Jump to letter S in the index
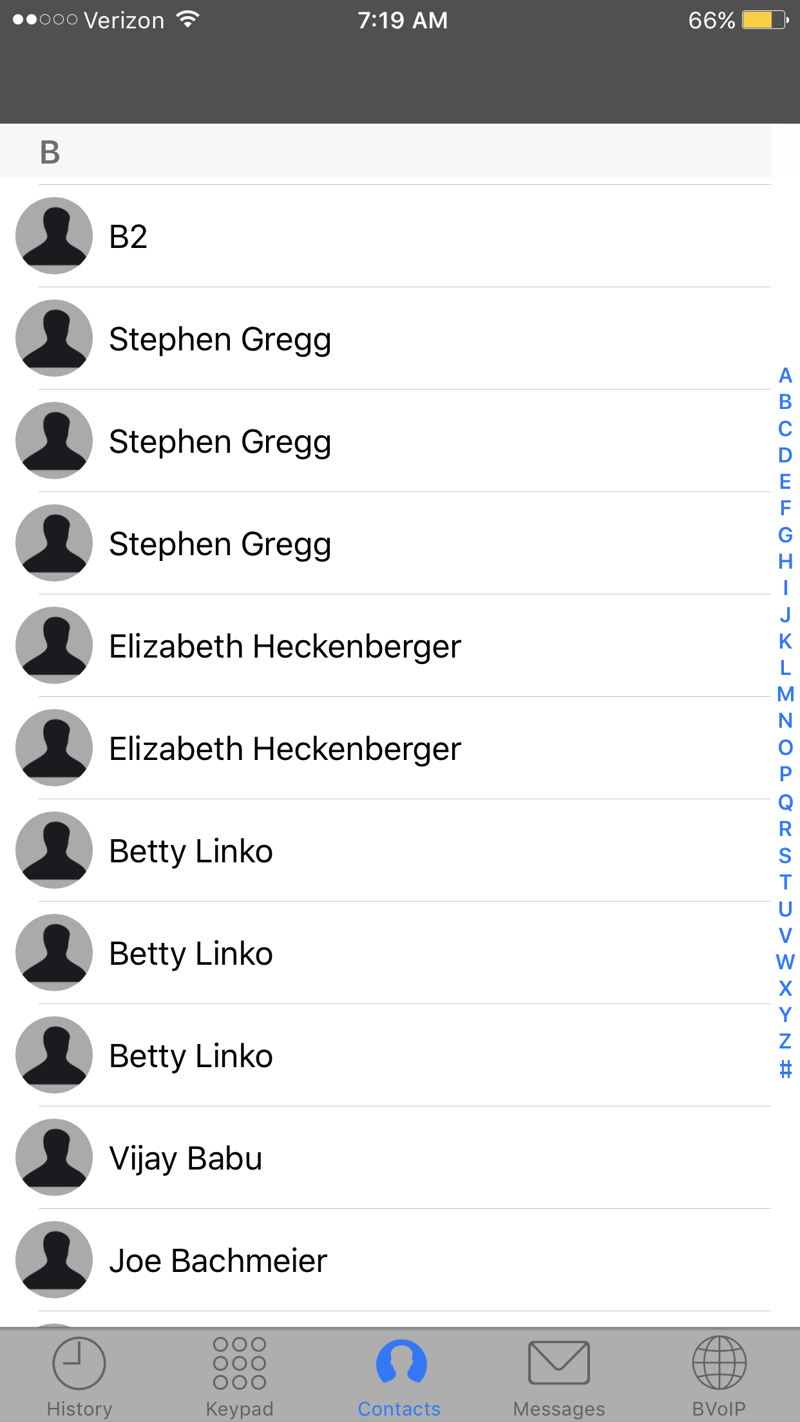800x1422 pixels. pos(785,855)
